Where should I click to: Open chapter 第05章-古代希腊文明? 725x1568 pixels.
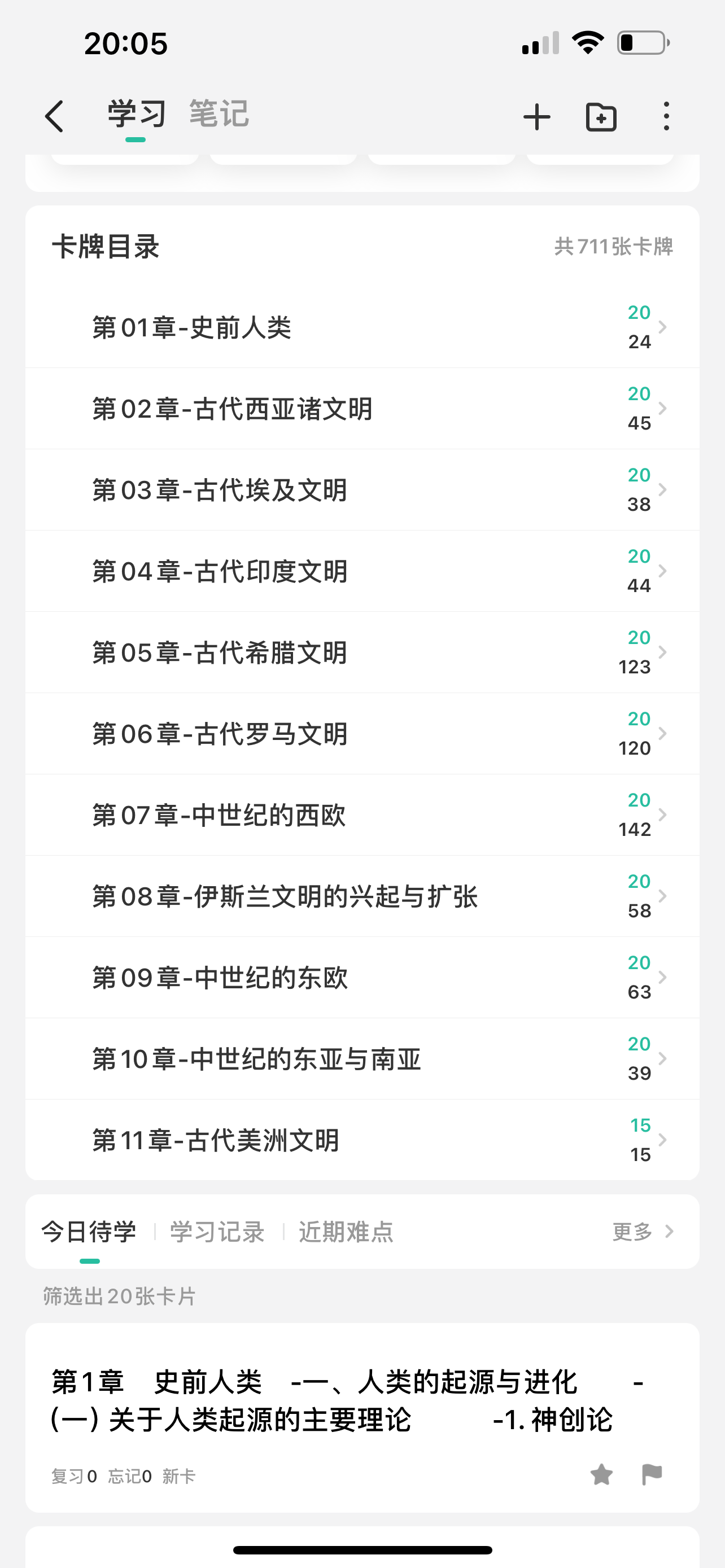(x=362, y=652)
